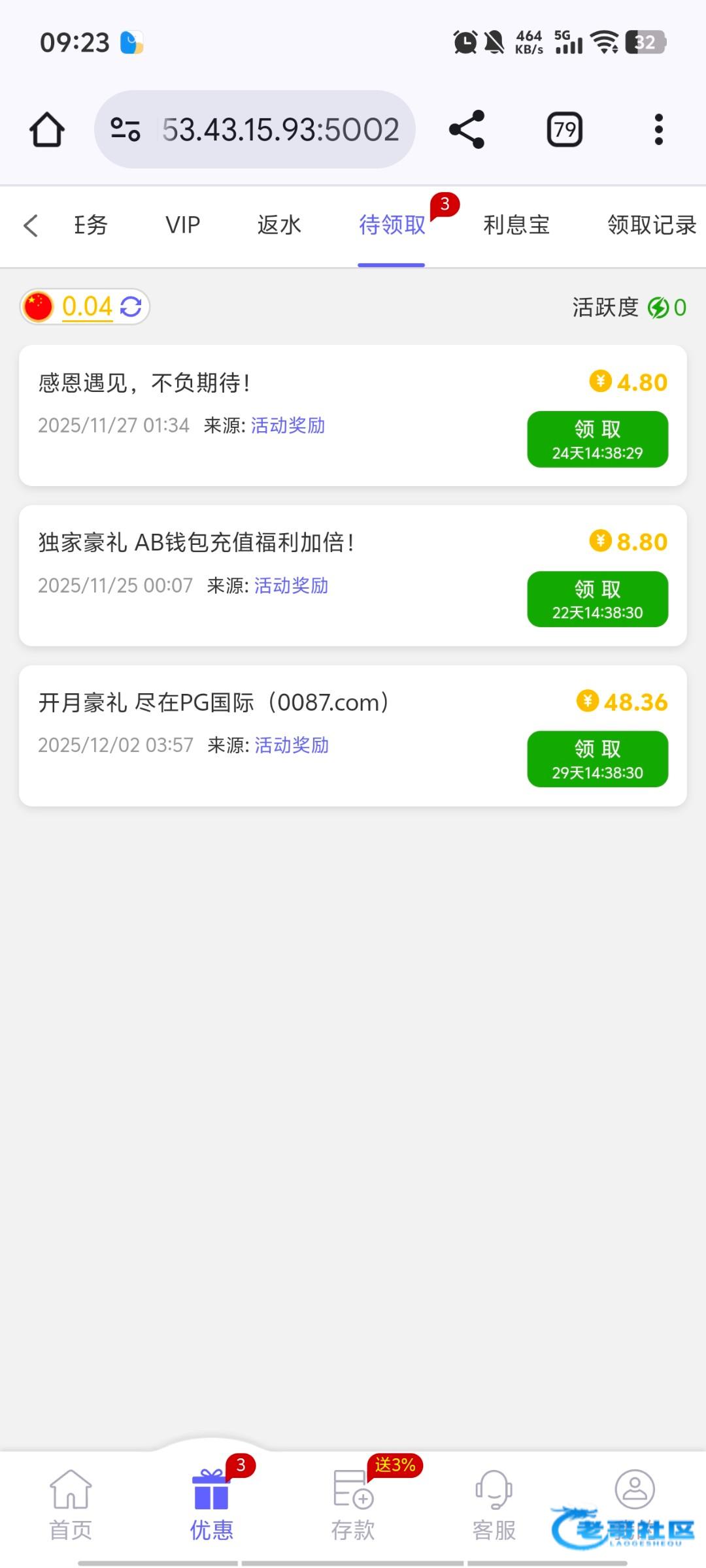This screenshot has height=1568, width=706.
Task: Open the browser overflow menu
Action: pos(658,129)
